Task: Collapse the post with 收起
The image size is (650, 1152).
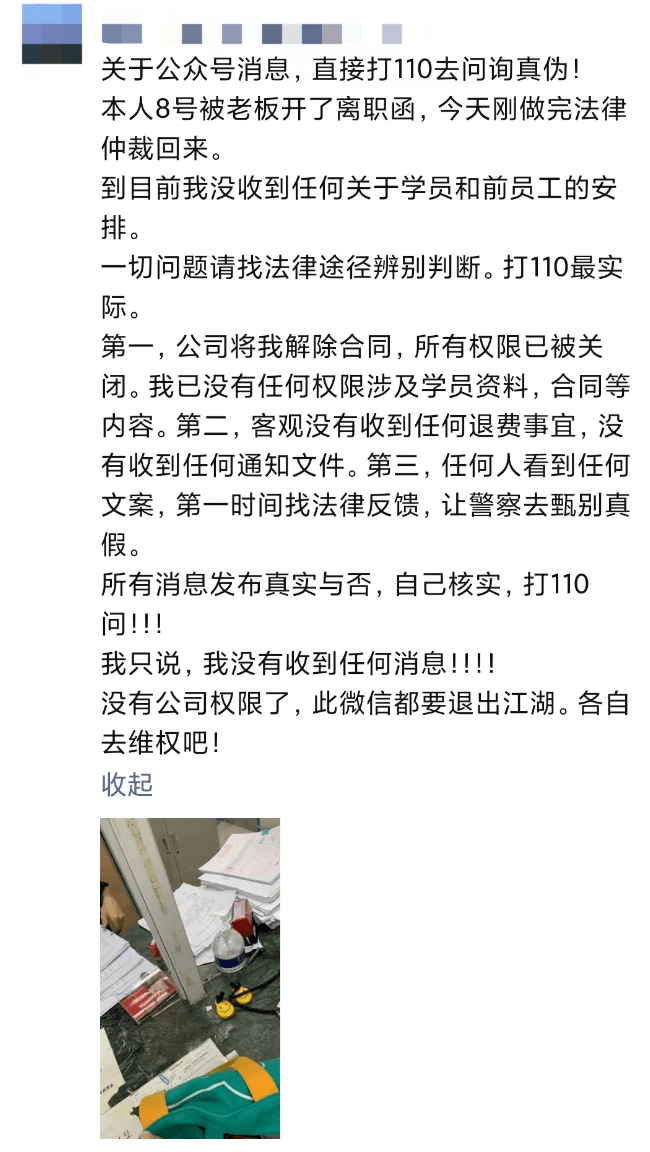Action: pyautogui.click(x=127, y=785)
